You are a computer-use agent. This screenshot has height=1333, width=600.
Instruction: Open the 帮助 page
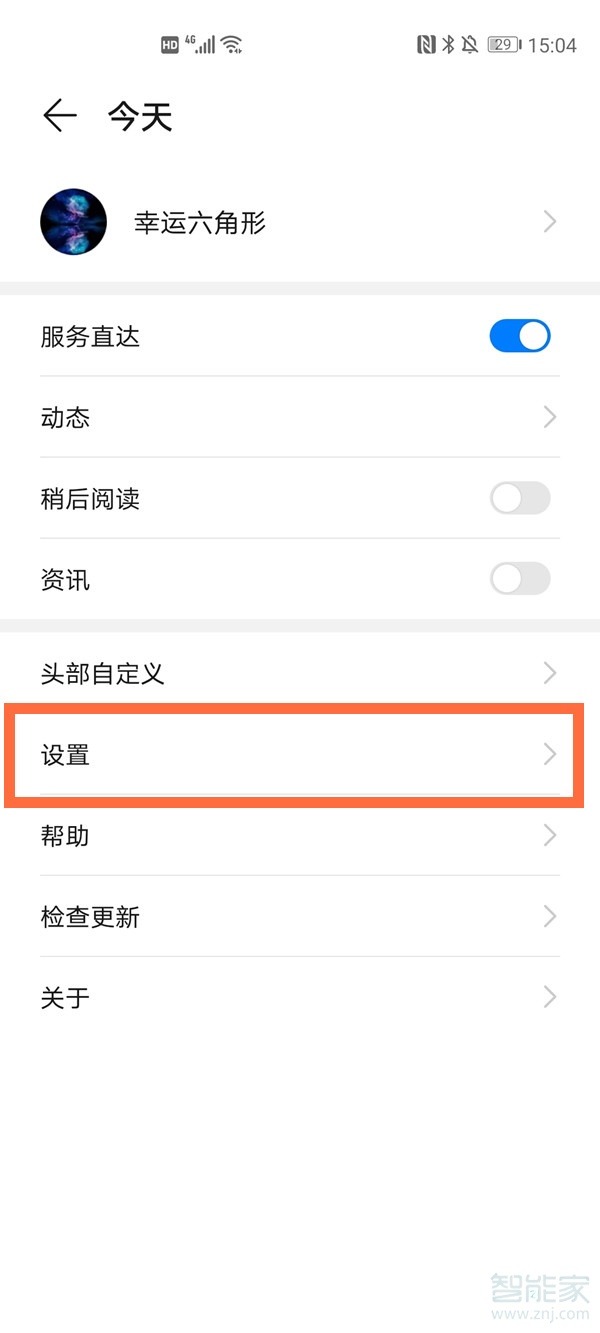point(300,836)
